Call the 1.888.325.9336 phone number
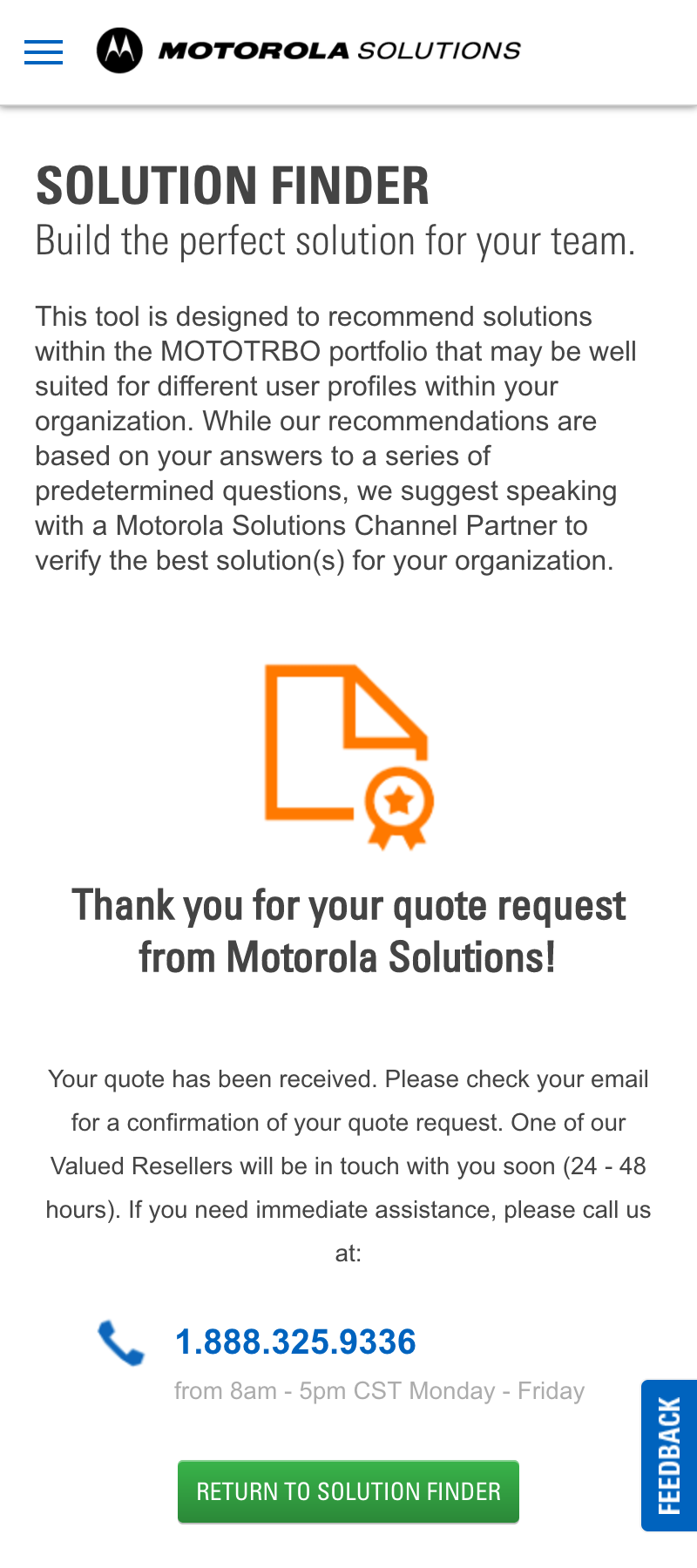Viewport: 697px width, 1568px height. point(295,1342)
